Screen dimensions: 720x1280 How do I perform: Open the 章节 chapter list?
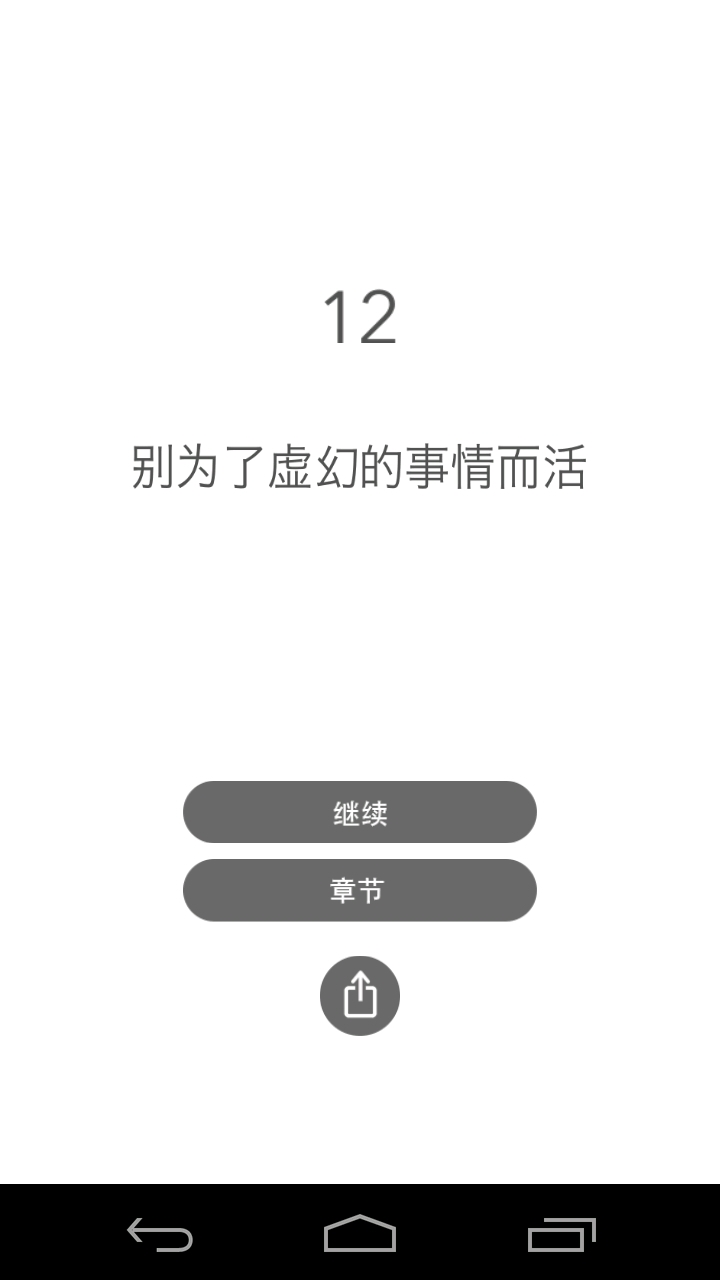coord(360,890)
